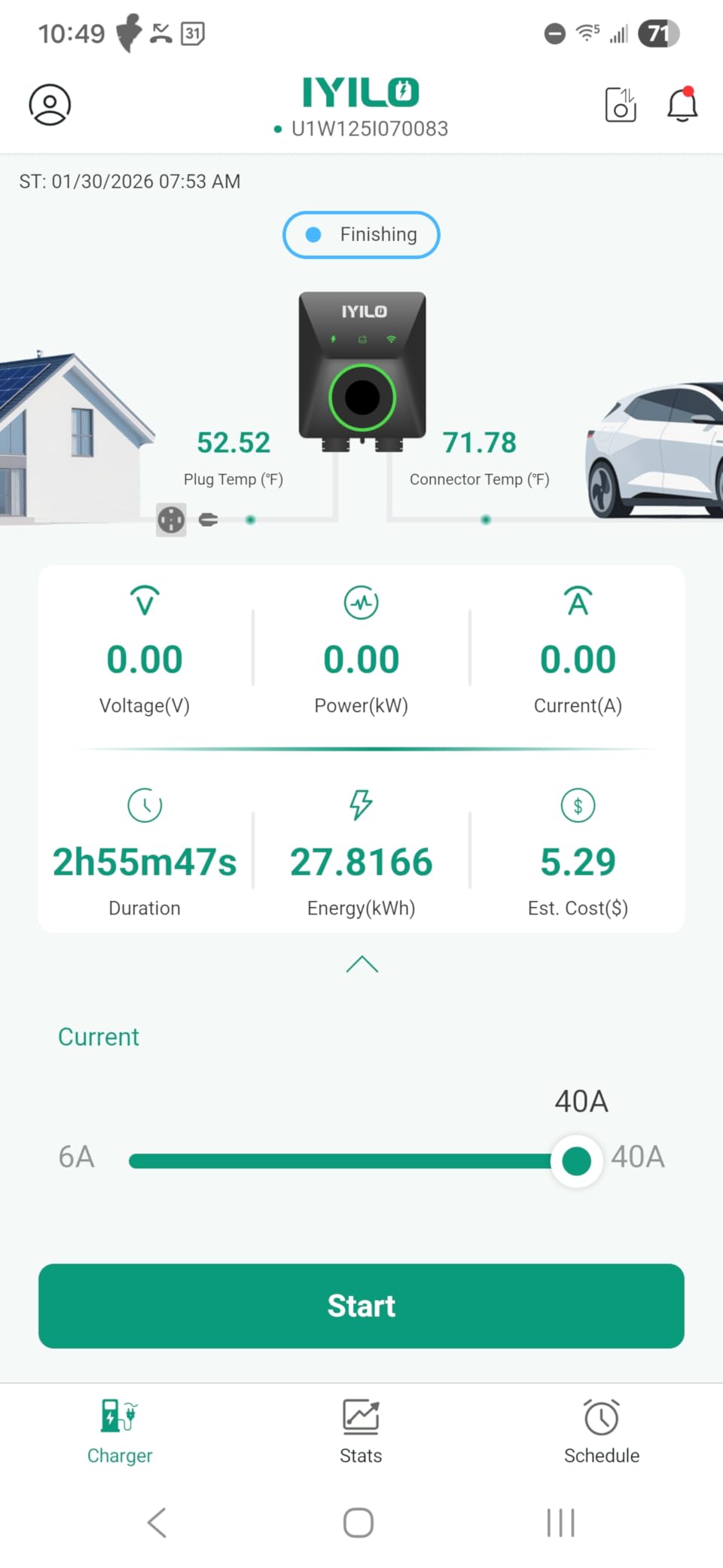Tap the Est. Cost dollar icon
The image size is (723, 1568).
pos(578,805)
